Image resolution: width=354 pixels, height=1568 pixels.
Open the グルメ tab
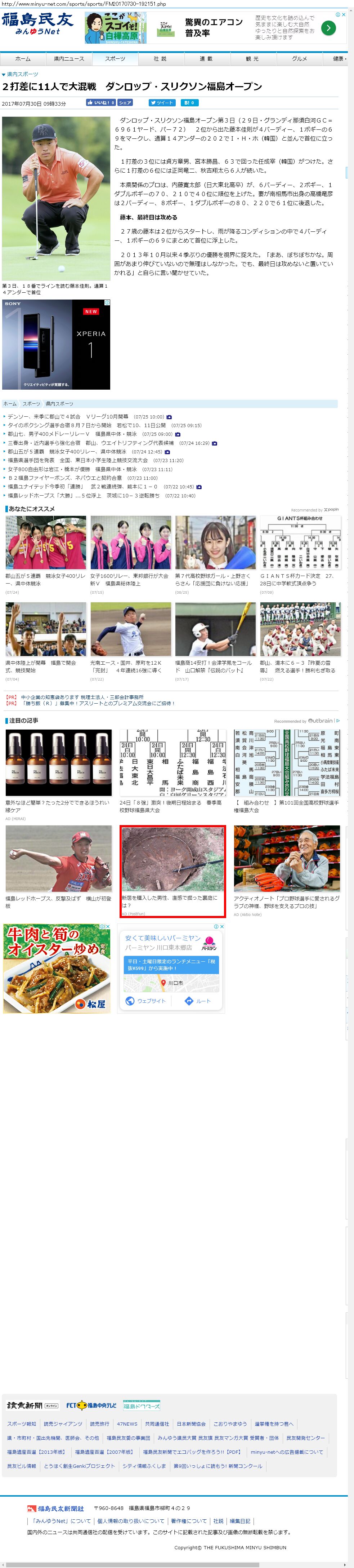[299, 59]
